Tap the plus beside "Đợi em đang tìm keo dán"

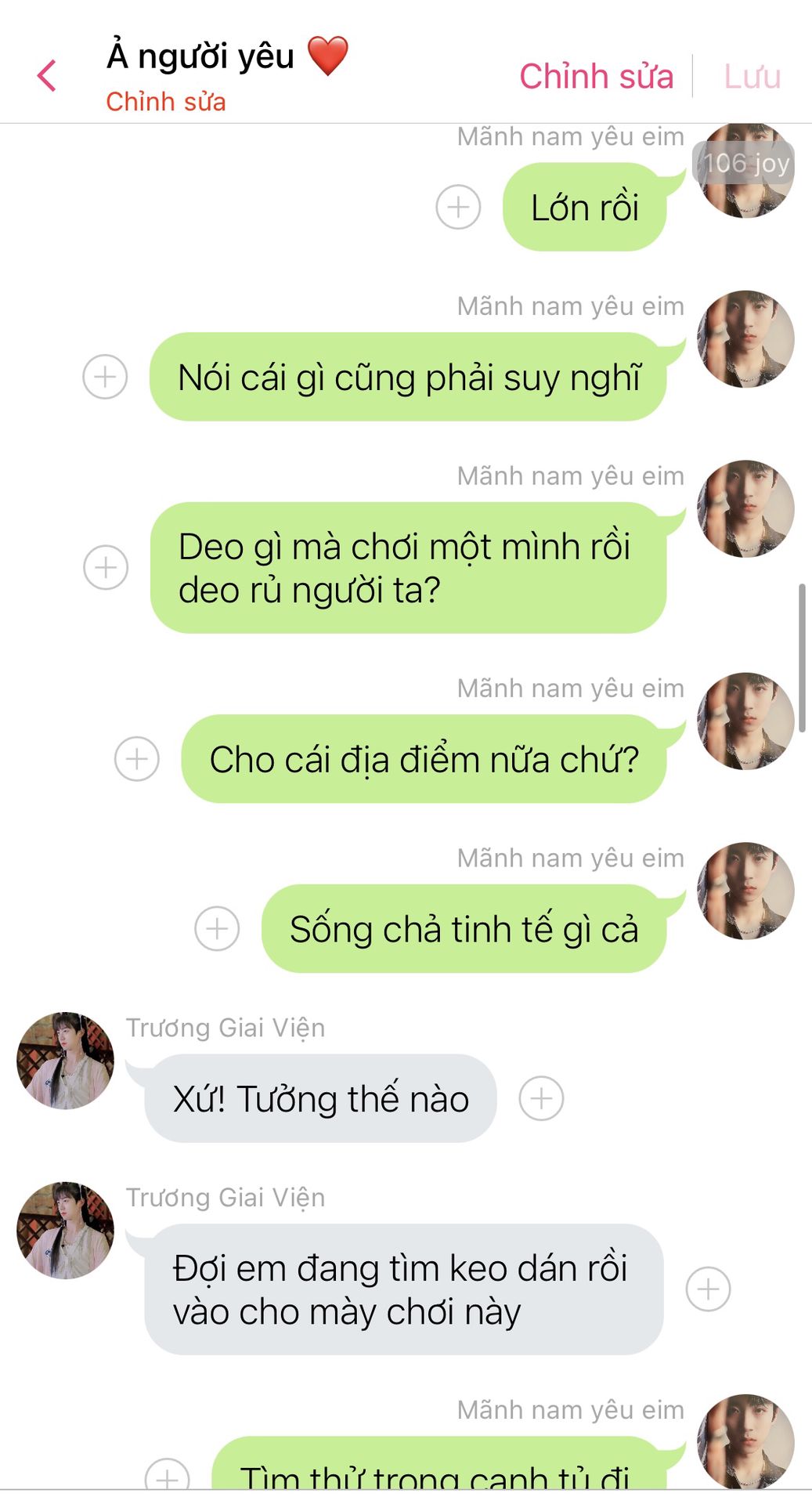click(x=708, y=1289)
